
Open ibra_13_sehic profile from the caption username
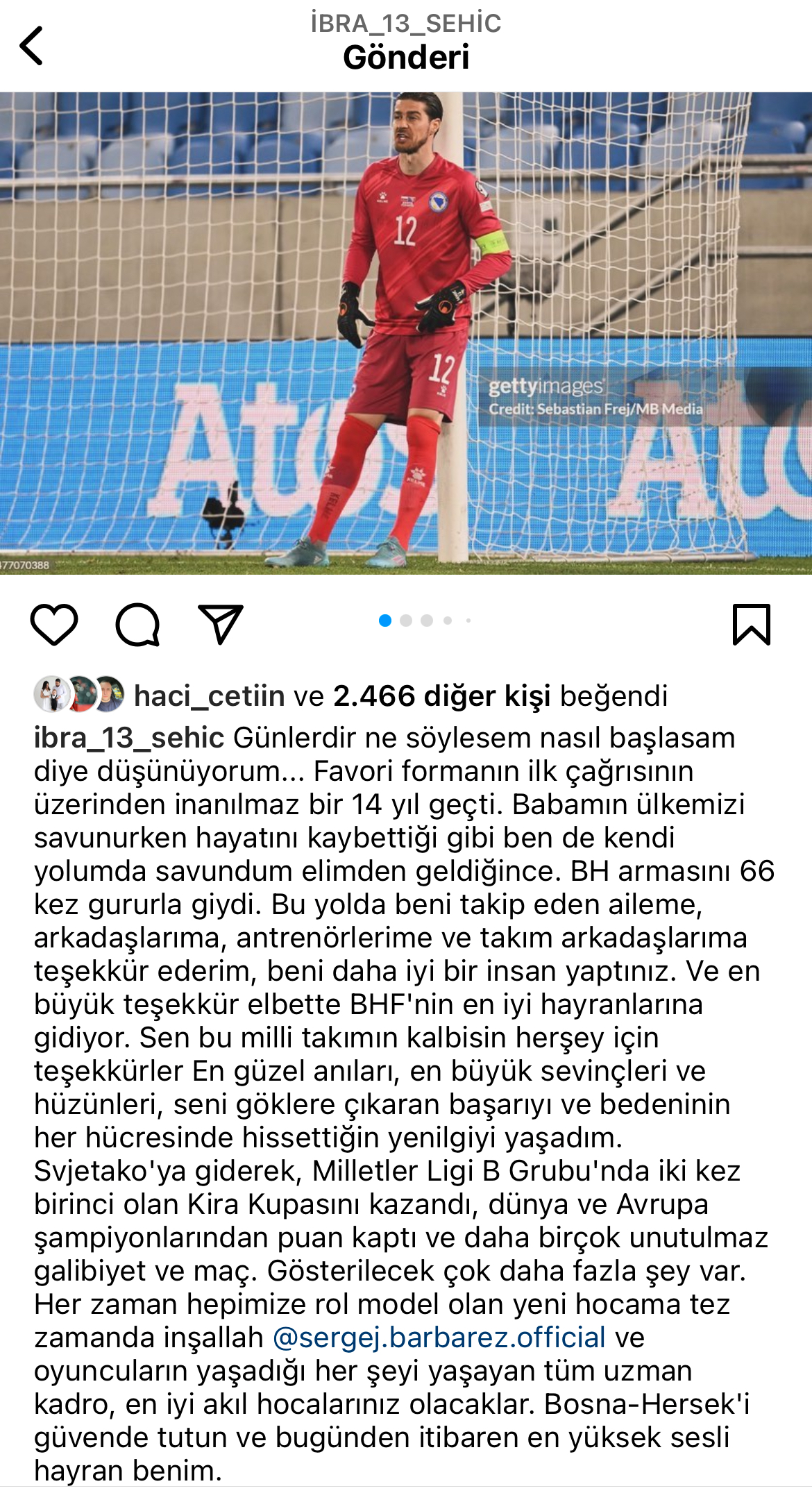[x=129, y=737]
